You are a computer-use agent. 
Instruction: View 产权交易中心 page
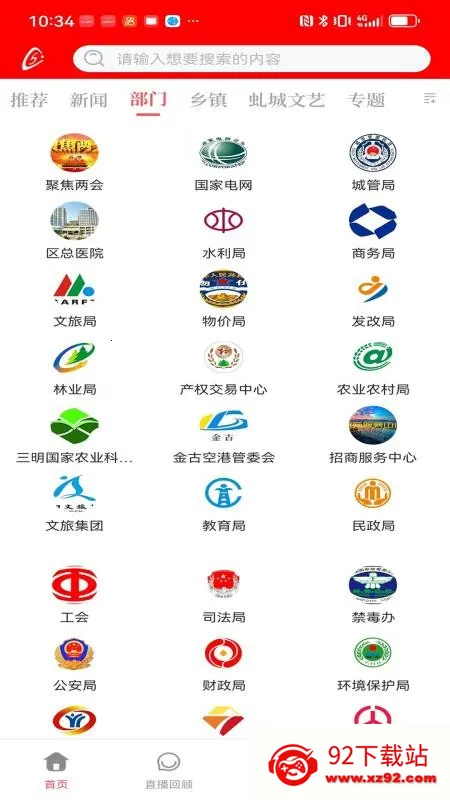click(x=223, y=367)
